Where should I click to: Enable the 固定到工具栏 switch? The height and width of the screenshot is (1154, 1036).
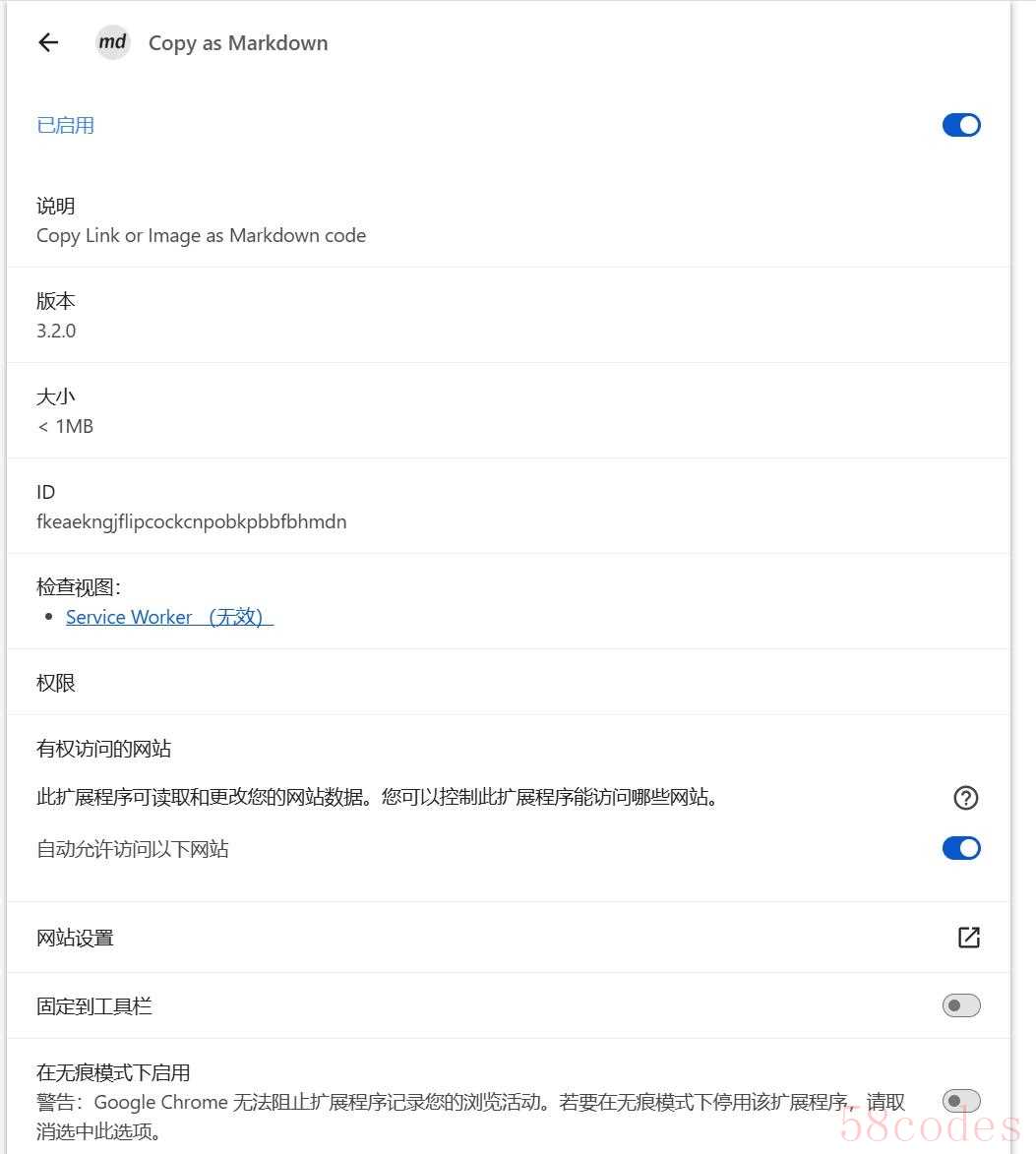[961, 1005]
